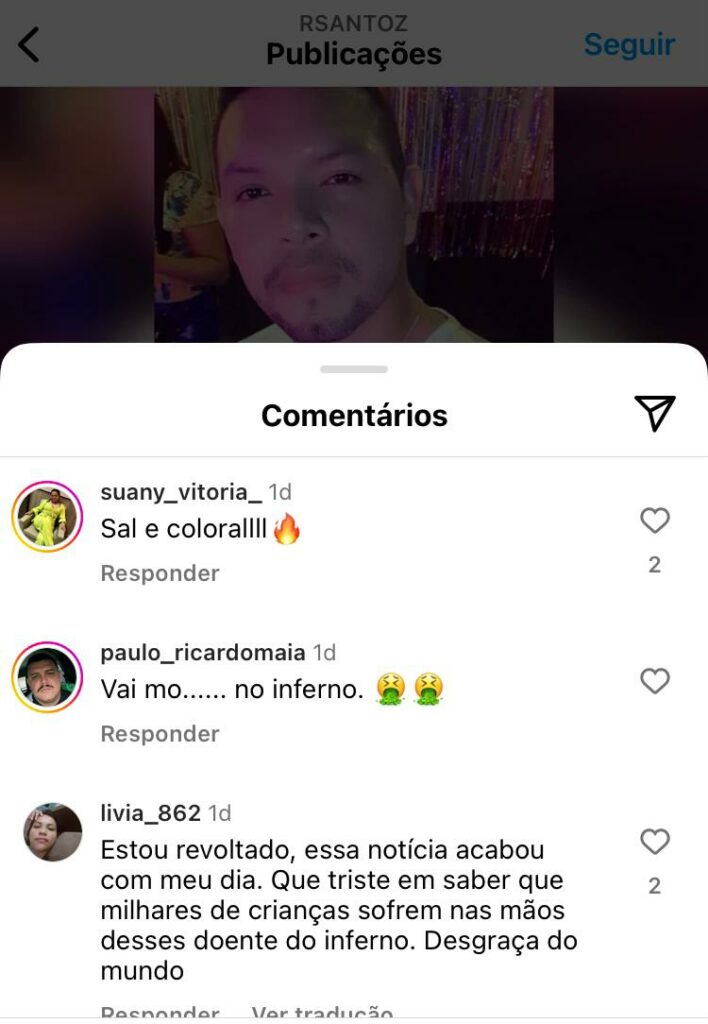Follow the RSANTOZ account via Seguir
Image resolution: width=708 pixels, height=1024 pixels.
(629, 45)
